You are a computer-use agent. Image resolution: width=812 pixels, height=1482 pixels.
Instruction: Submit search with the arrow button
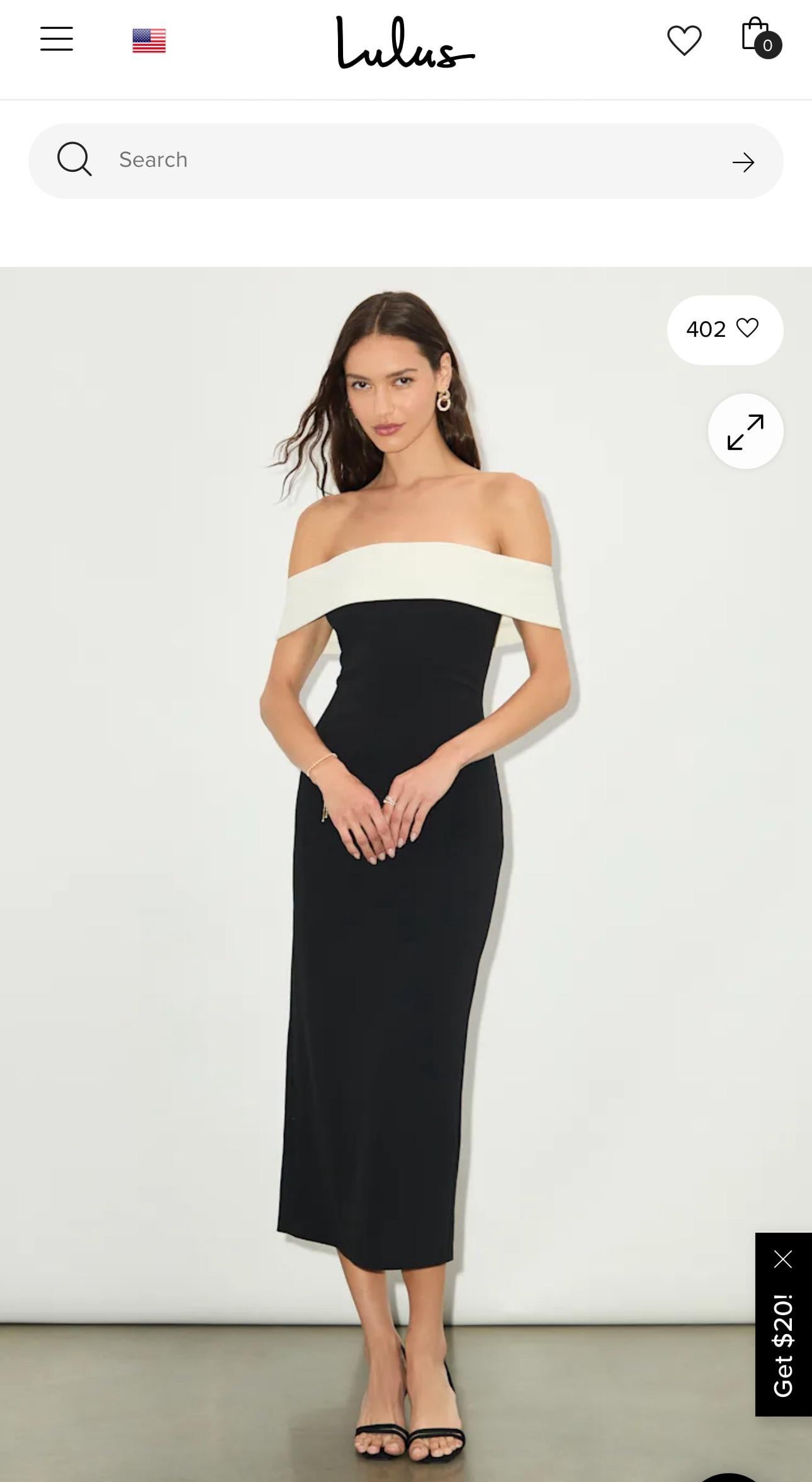pyautogui.click(x=743, y=162)
